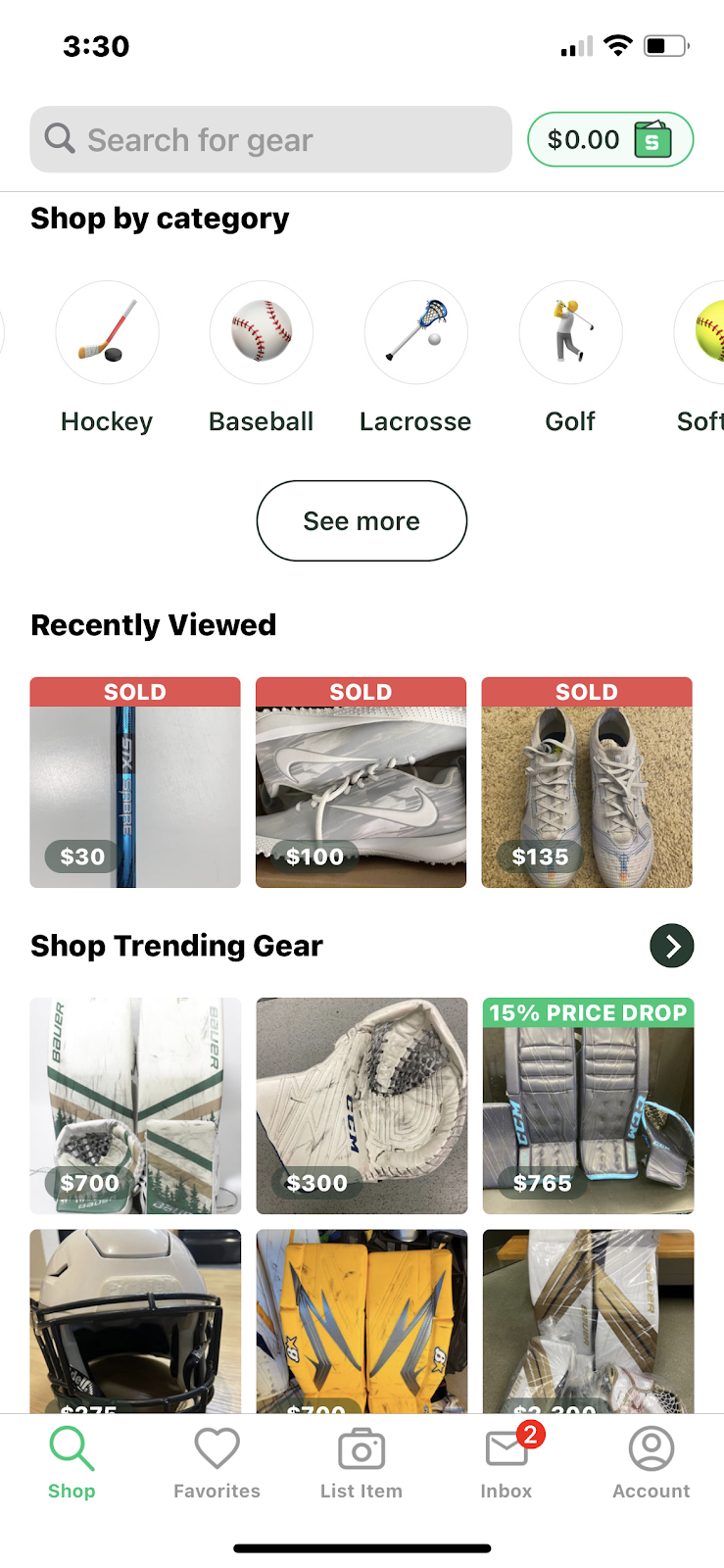This screenshot has height=1568, width=724.
Task: Open the $765 price drop CCM pads
Action: pos(588,1105)
